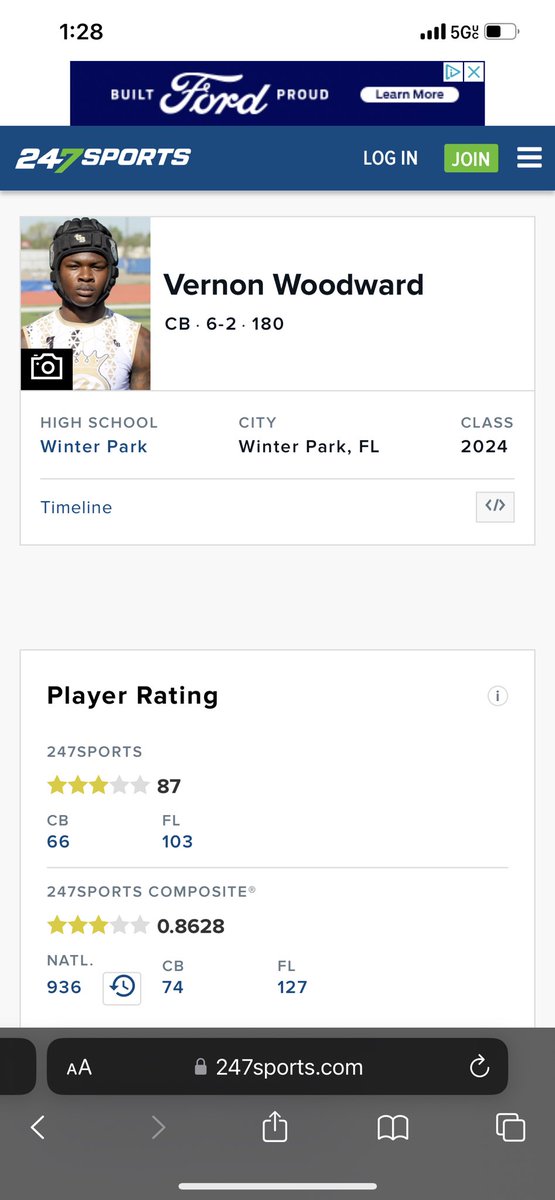
Task: Open the player Timeline link
Action: [76, 507]
